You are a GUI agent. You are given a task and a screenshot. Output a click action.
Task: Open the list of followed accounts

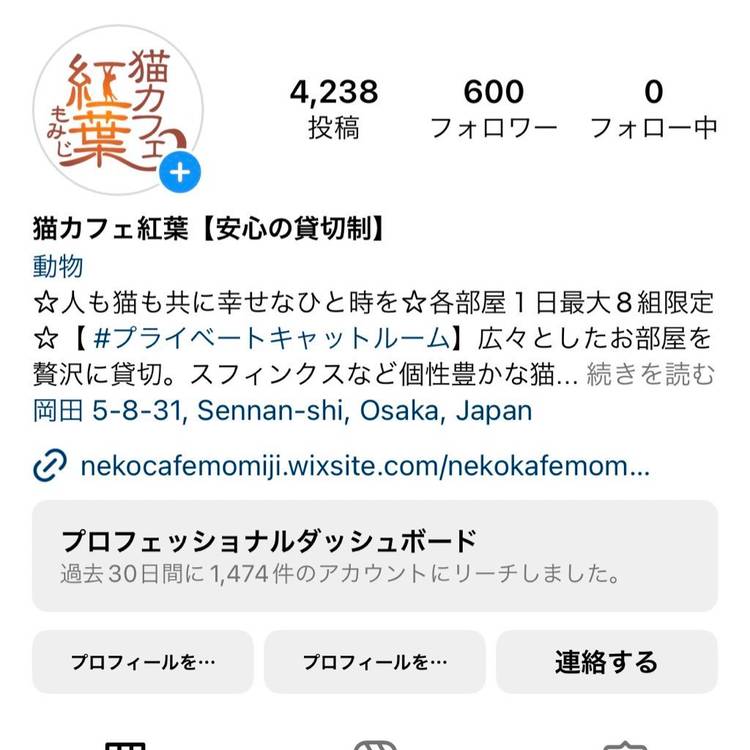[653, 109]
